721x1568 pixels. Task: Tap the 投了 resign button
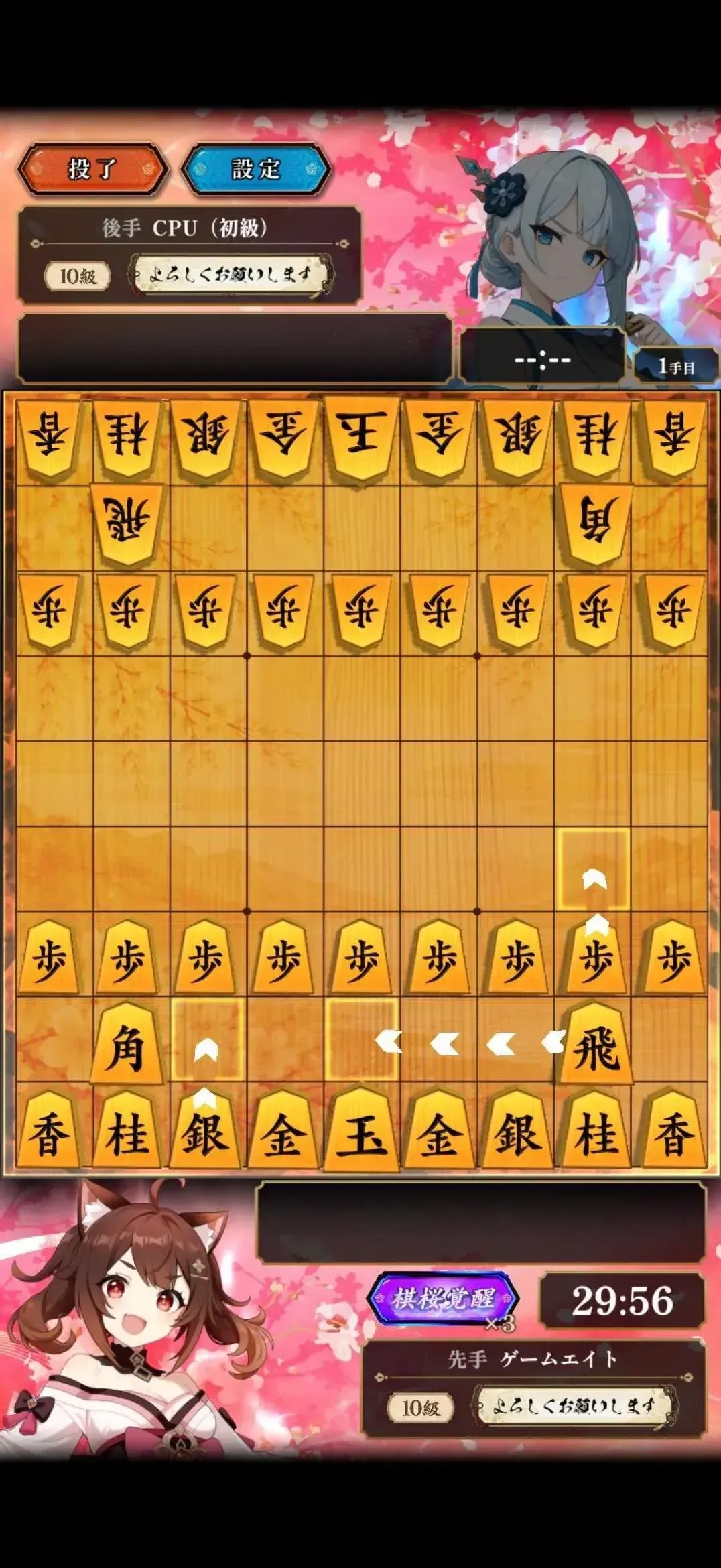point(92,169)
